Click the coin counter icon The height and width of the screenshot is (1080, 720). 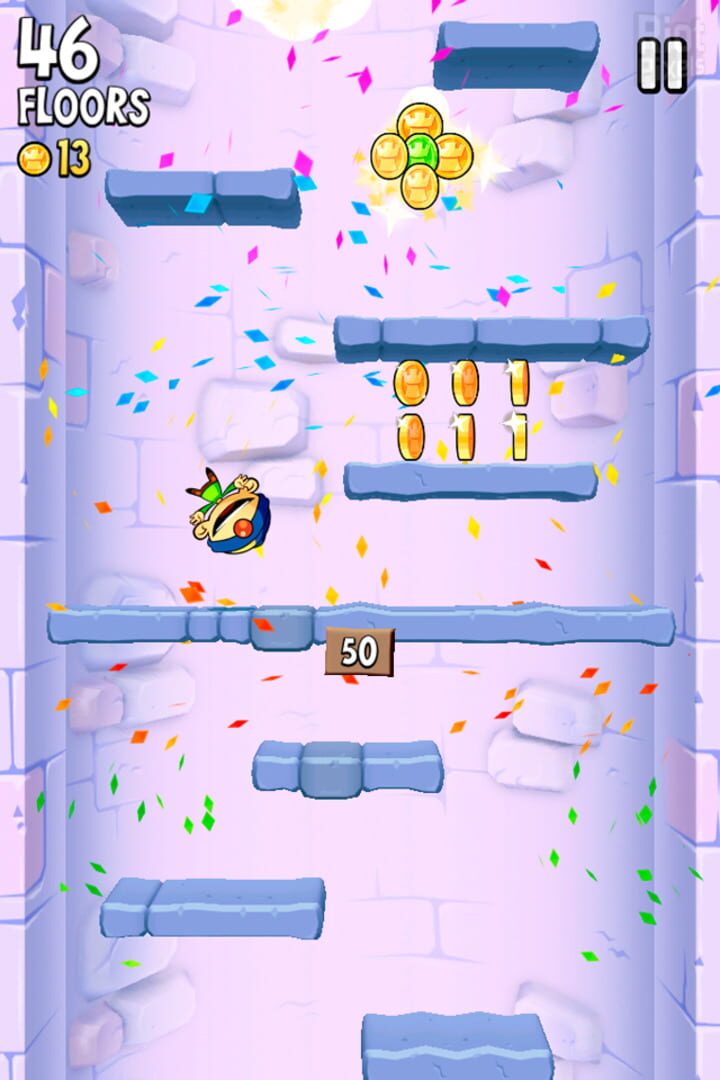click(x=35, y=156)
